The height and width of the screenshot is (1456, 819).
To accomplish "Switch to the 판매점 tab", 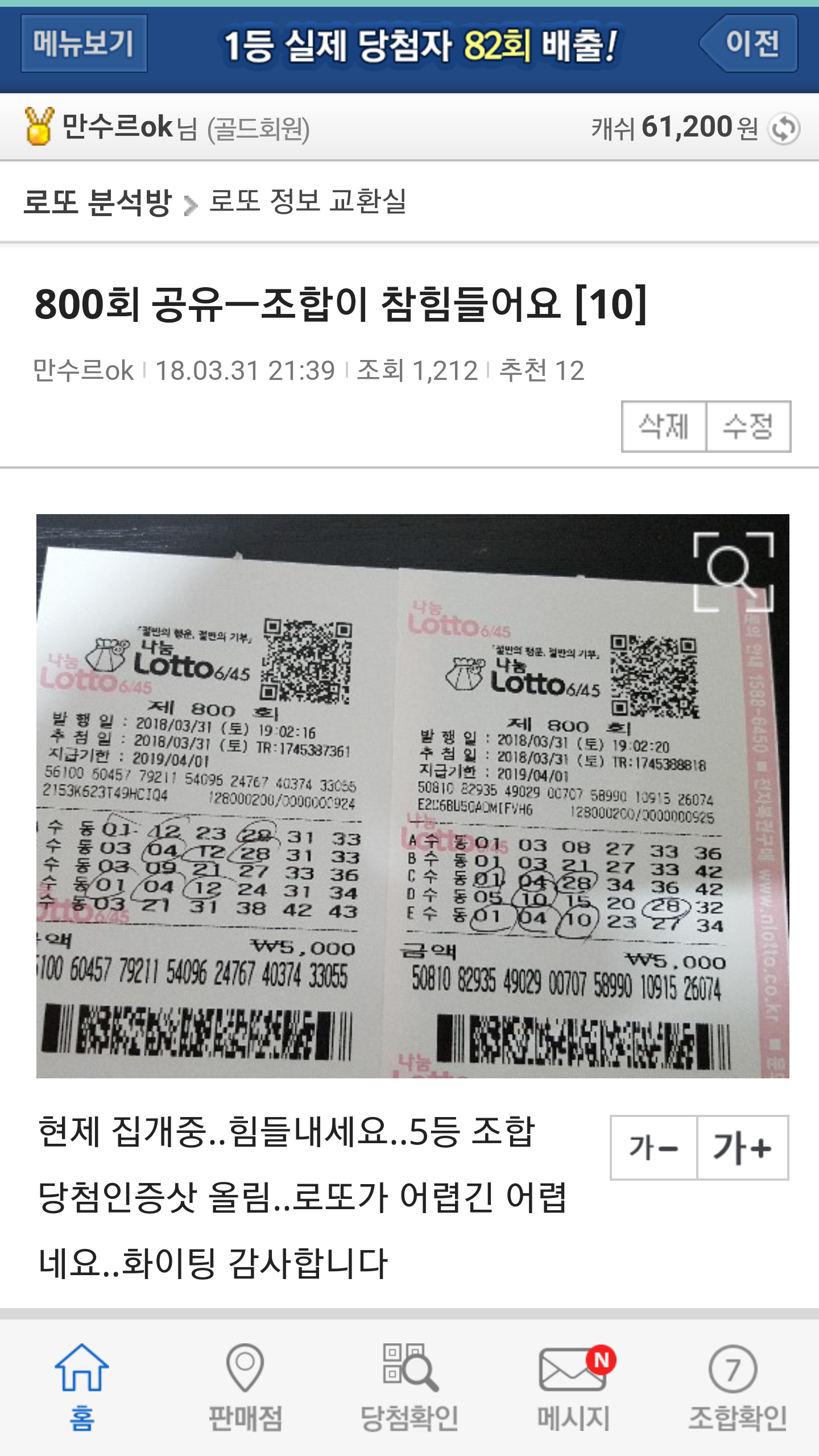I will click(x=245, y=1387).
